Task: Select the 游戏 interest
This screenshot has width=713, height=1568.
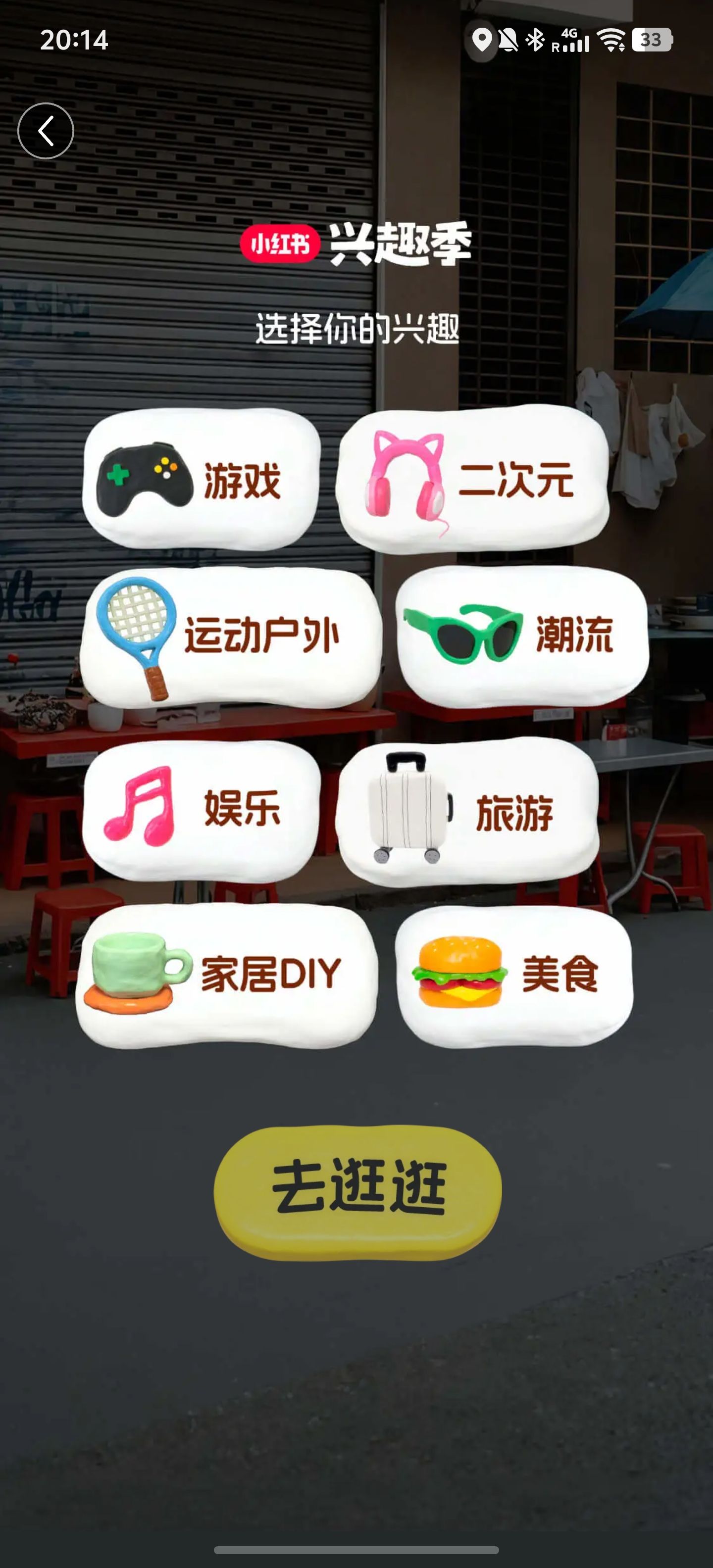Action: click(202, 479)
